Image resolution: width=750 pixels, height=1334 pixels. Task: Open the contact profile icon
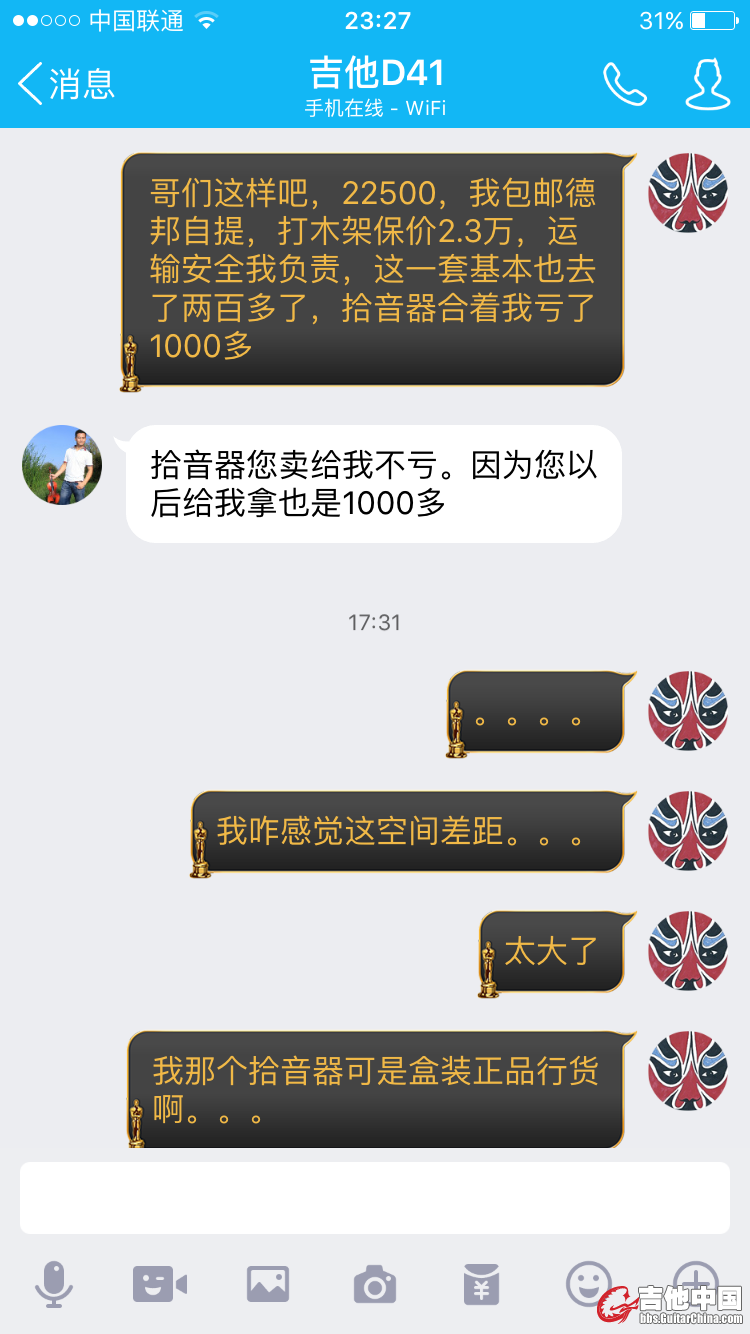tap(707, 84)
